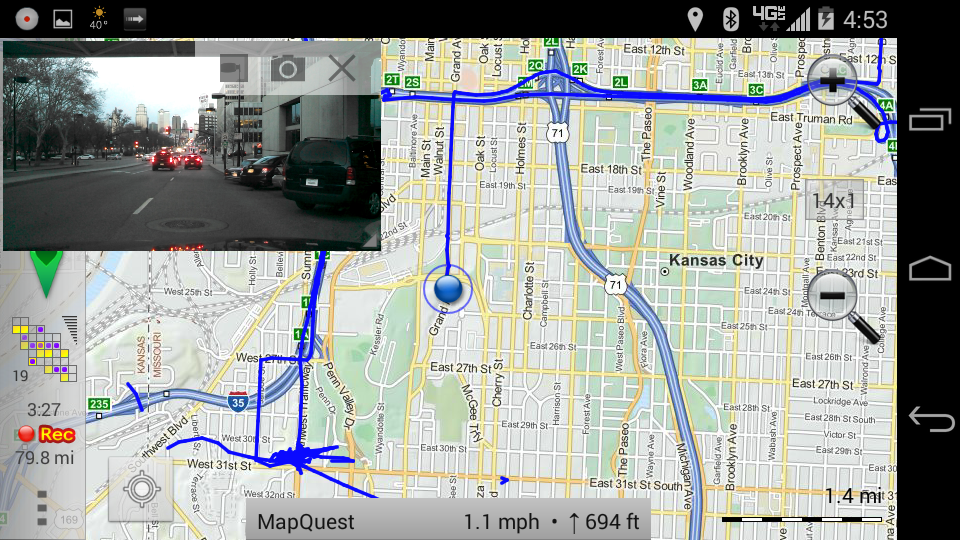This screenshot has width=960, height=540.
Task: Switch camera overlay to video mode
Action: (233, 68)
